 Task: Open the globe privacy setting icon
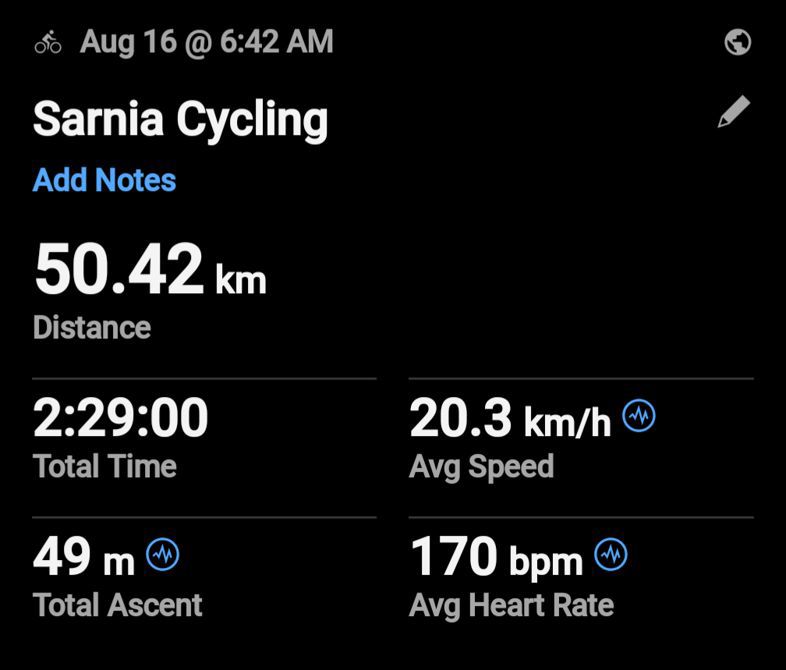738,42
